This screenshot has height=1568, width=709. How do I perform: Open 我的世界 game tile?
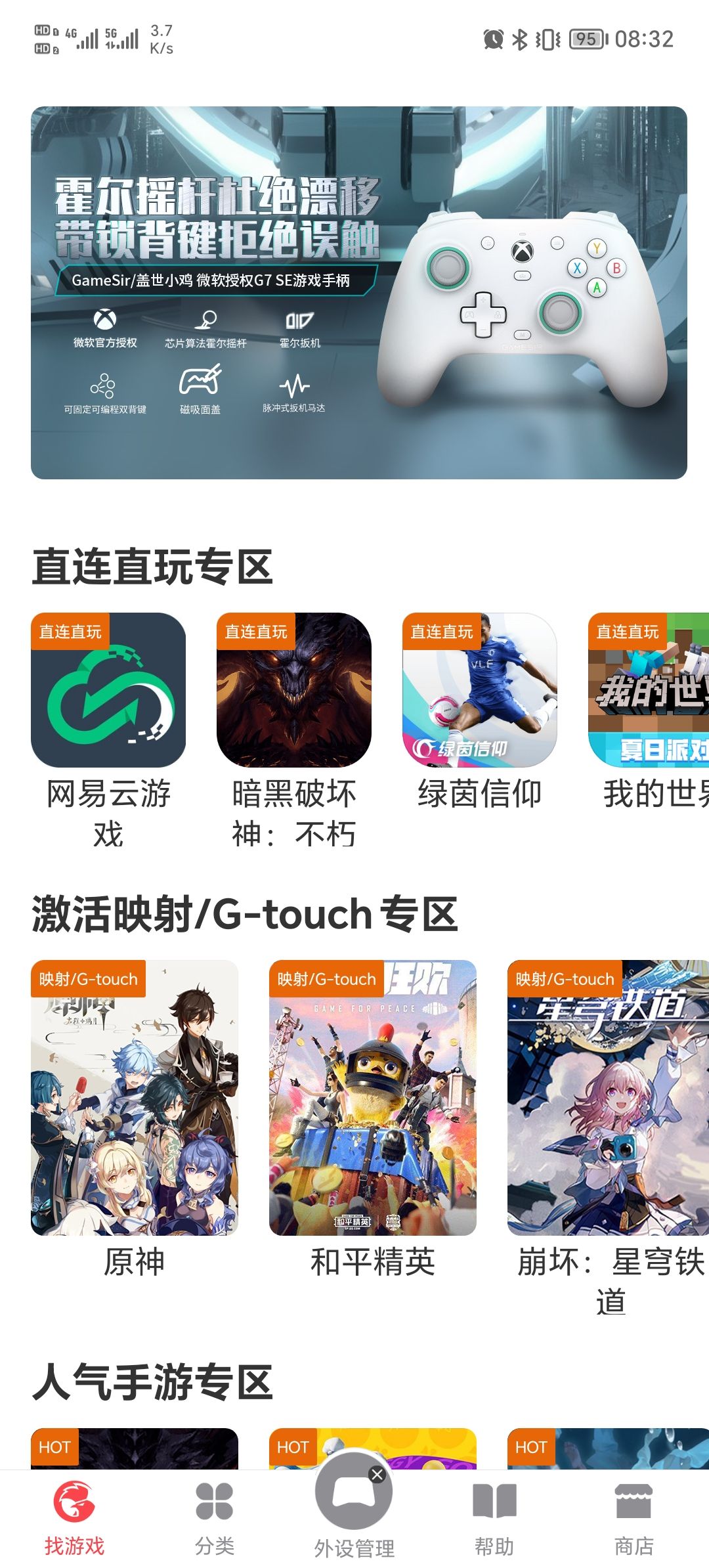point(649,690)
